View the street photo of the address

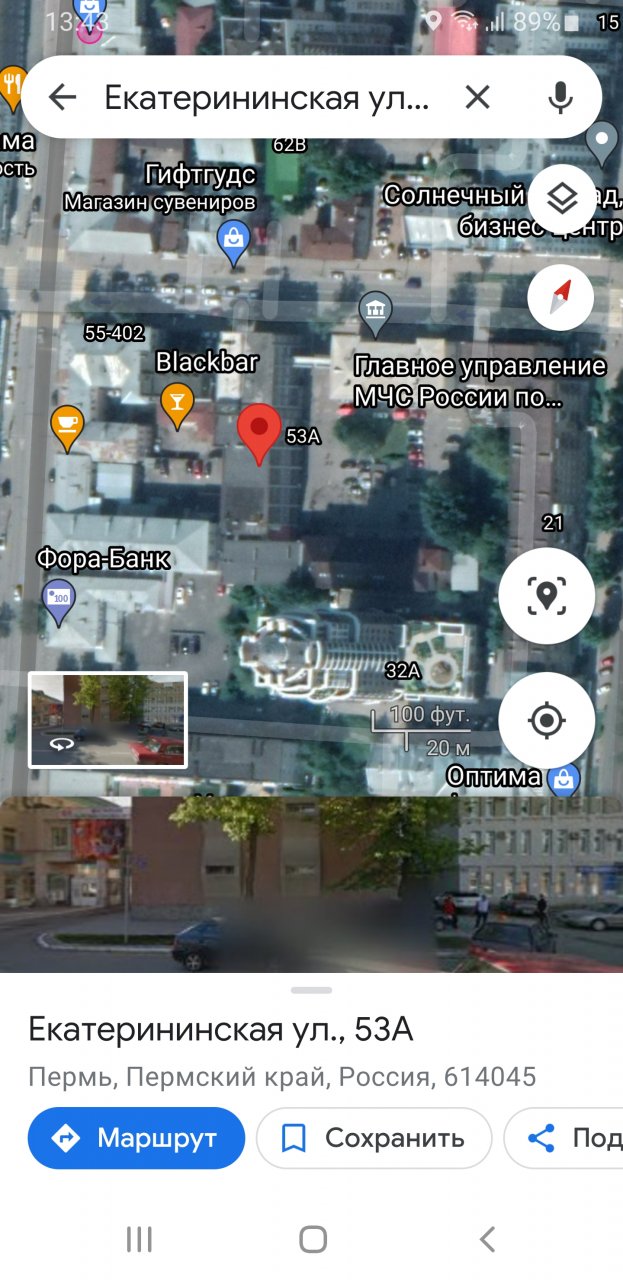(311, 884)
